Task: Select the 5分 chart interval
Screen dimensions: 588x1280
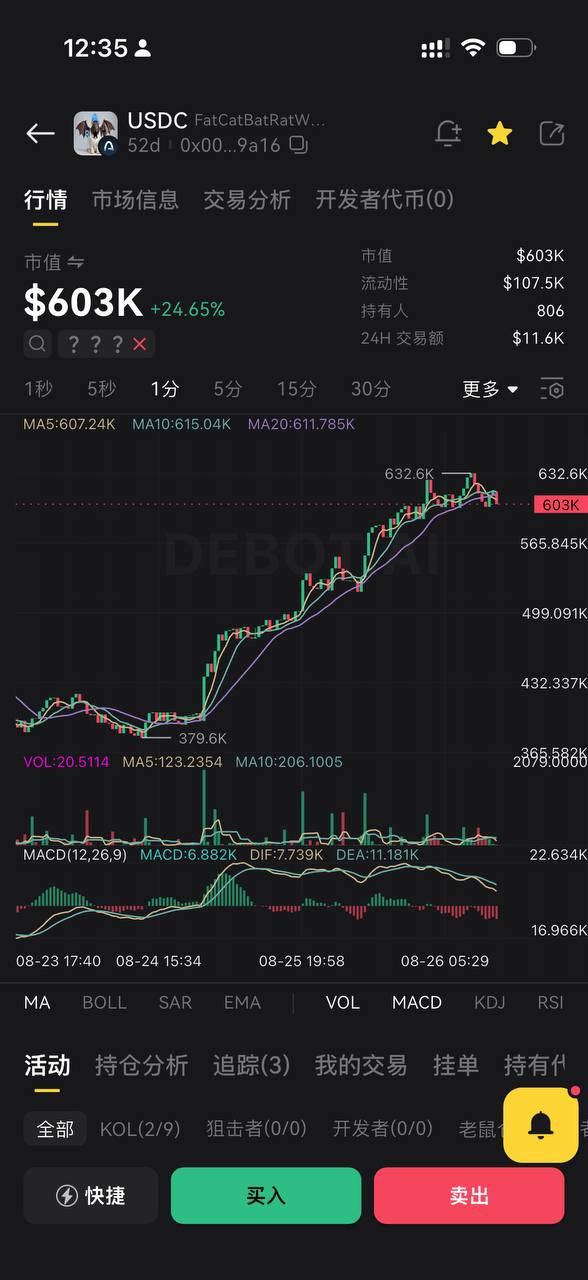Action: coord(228,389)
